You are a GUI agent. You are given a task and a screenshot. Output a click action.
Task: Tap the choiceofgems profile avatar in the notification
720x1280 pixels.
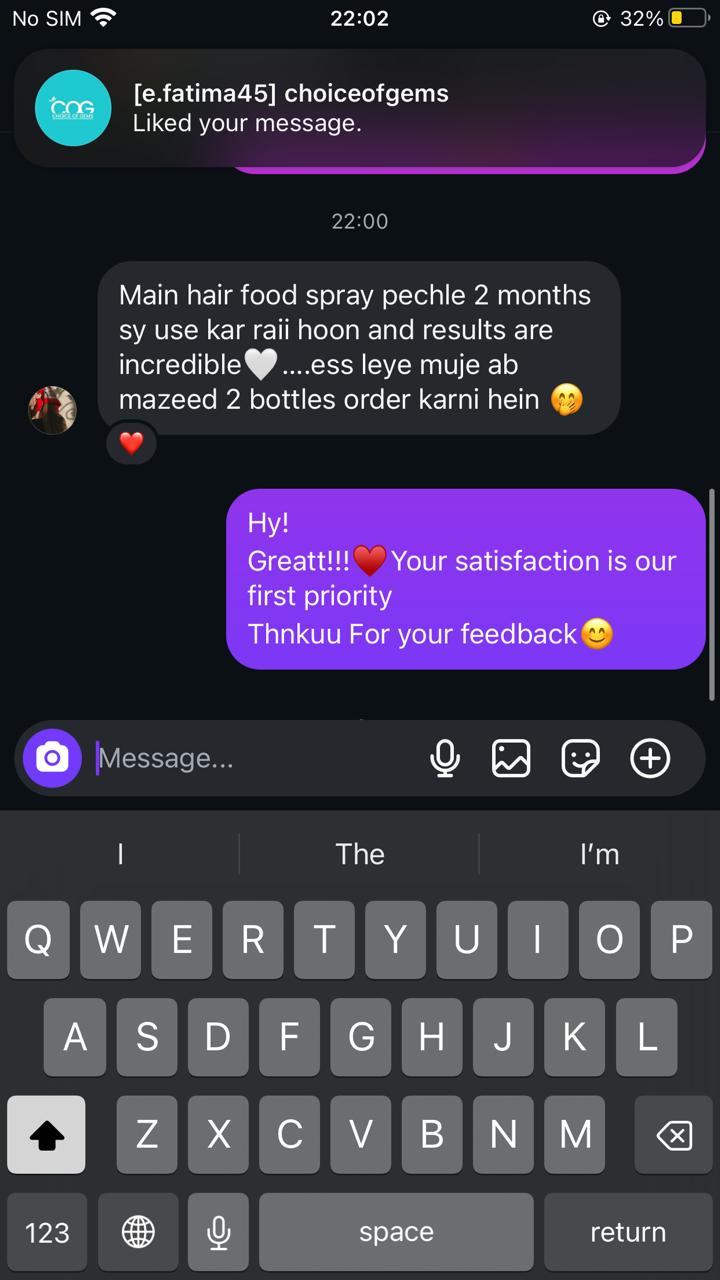tap(73, 106)
